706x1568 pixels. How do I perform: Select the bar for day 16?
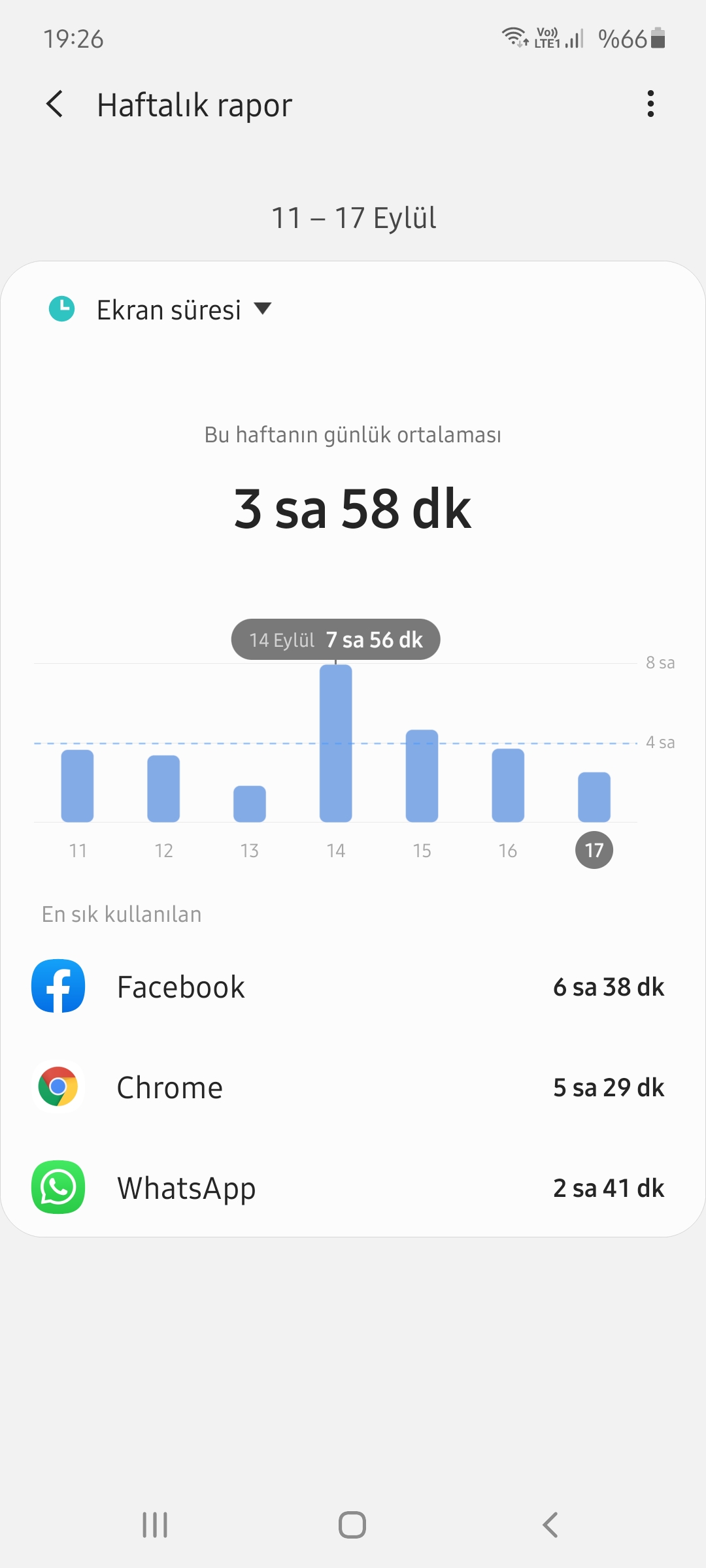[x=508, y=785]
